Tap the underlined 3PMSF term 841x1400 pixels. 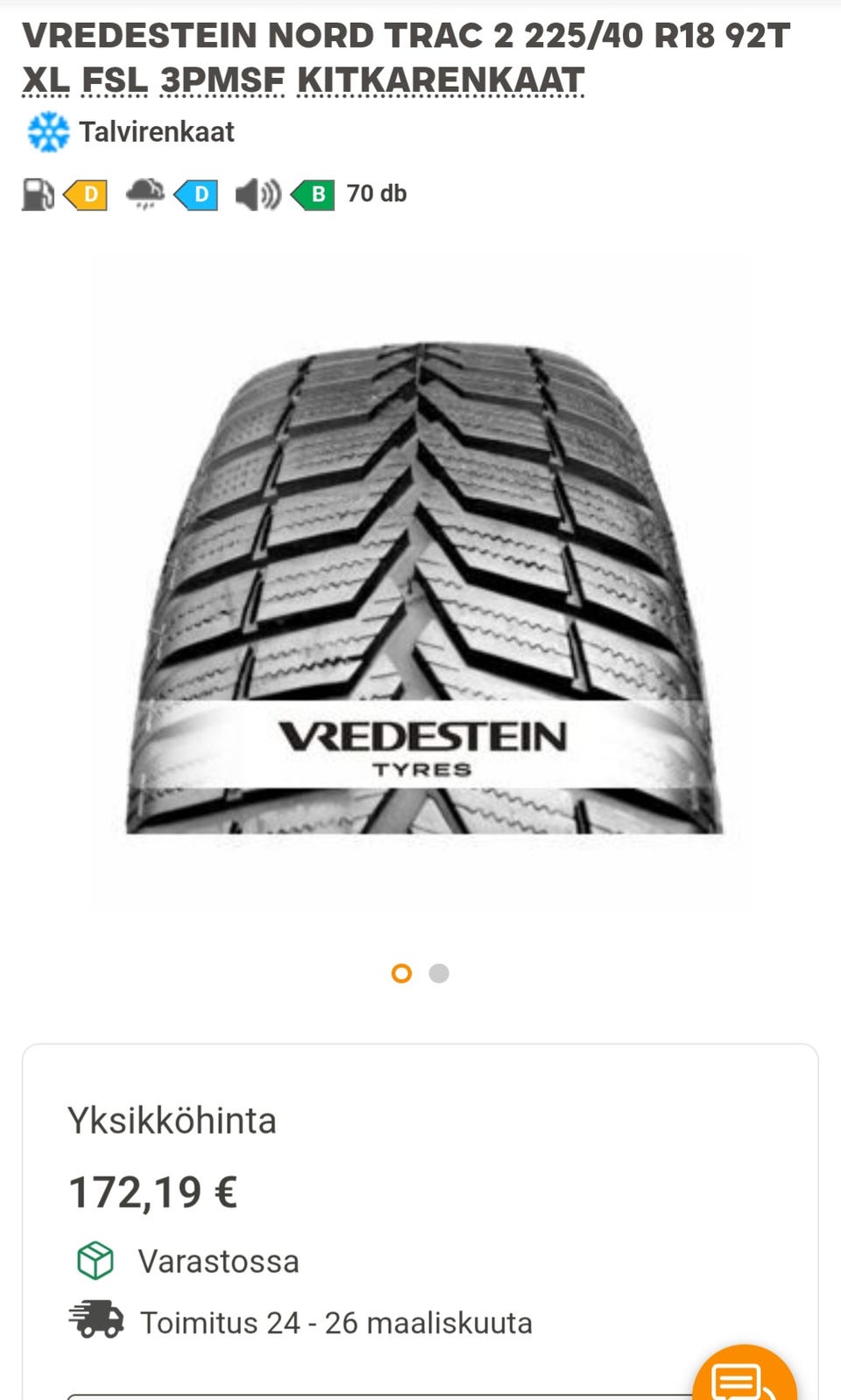pyautogui.click(x=223, y=81)
